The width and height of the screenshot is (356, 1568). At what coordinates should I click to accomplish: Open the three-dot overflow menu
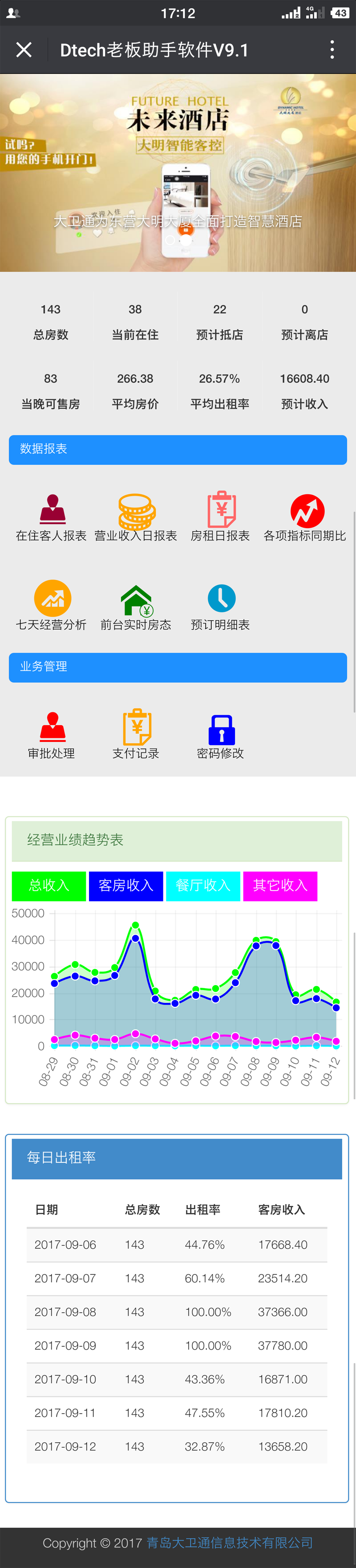click(332, 49)
